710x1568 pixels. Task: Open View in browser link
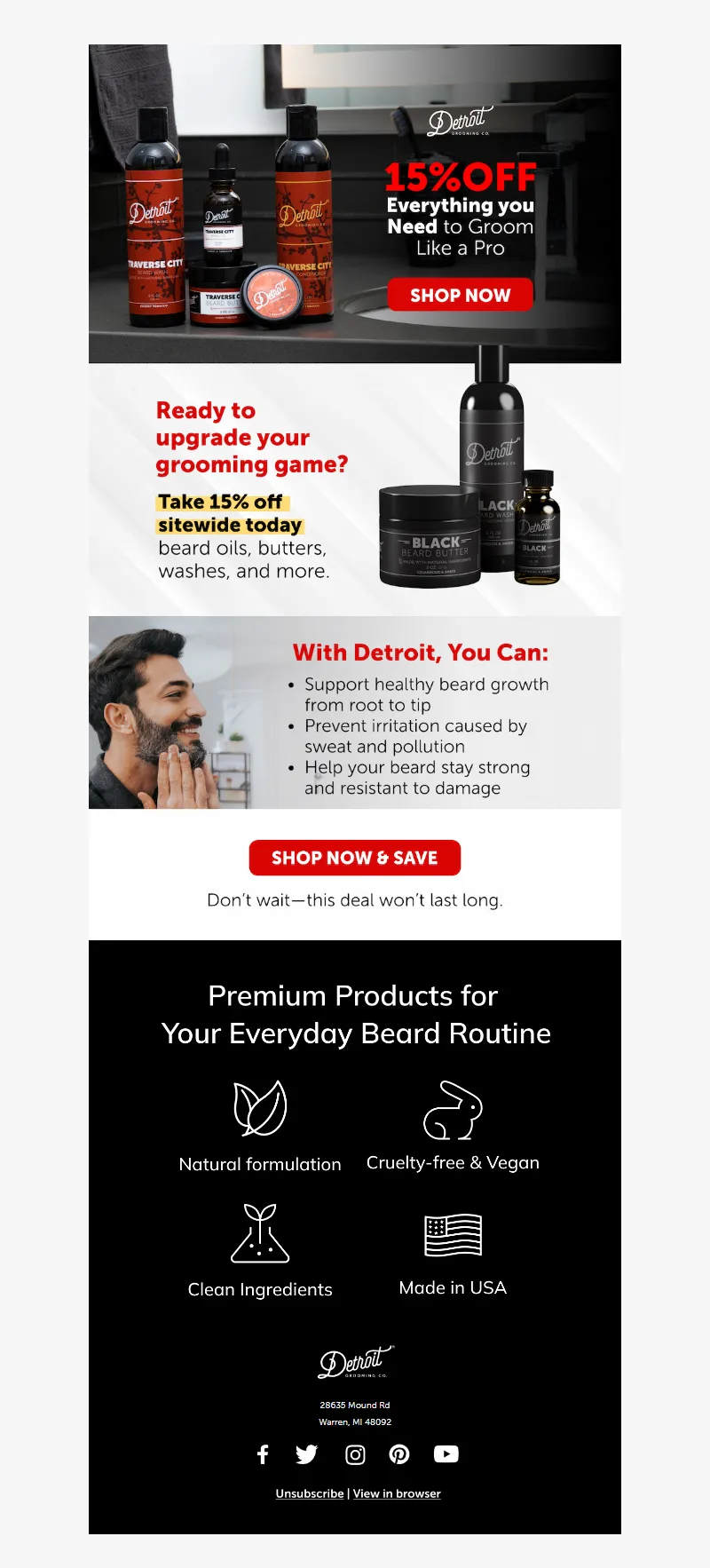point(397,1493)
